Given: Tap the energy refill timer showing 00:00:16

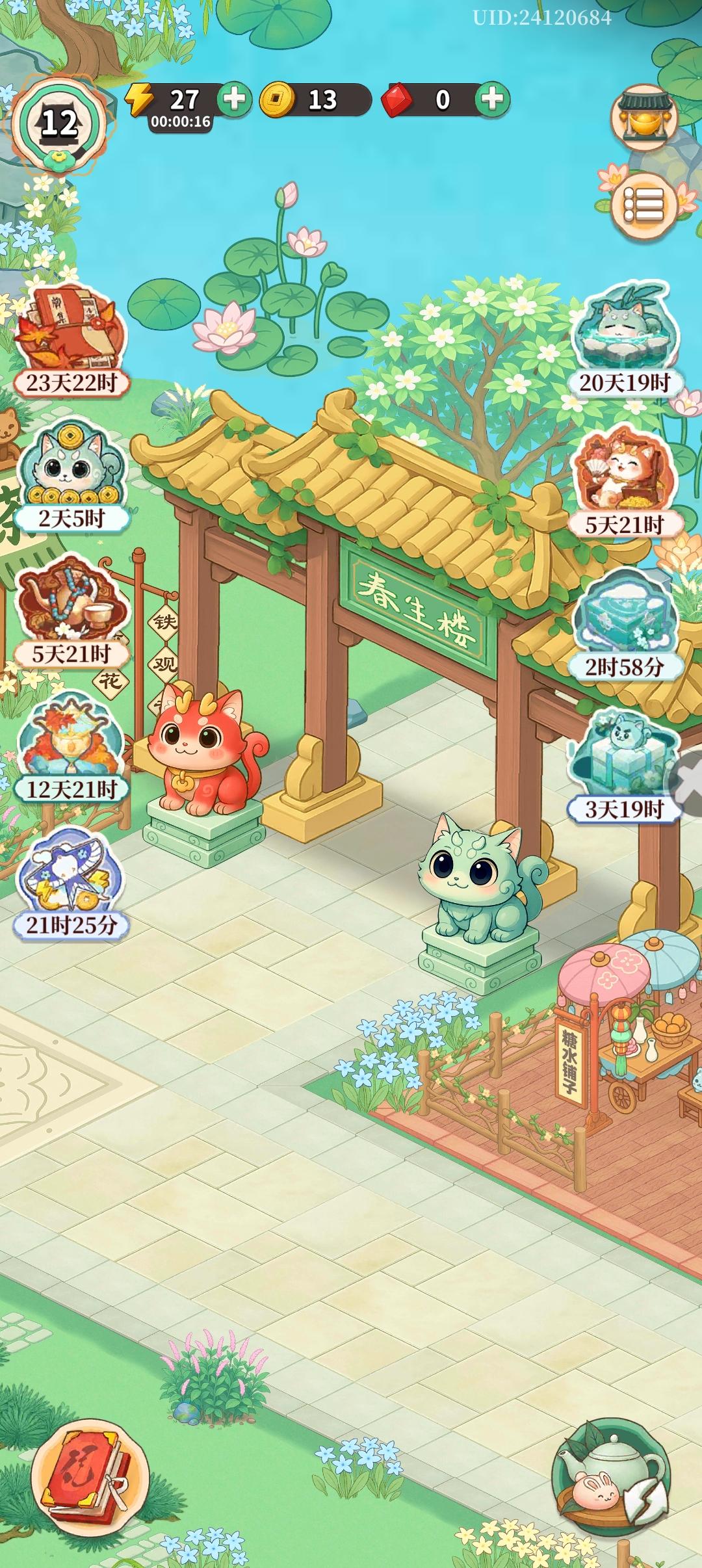Looking at the screenshot, I should (180, 122).
